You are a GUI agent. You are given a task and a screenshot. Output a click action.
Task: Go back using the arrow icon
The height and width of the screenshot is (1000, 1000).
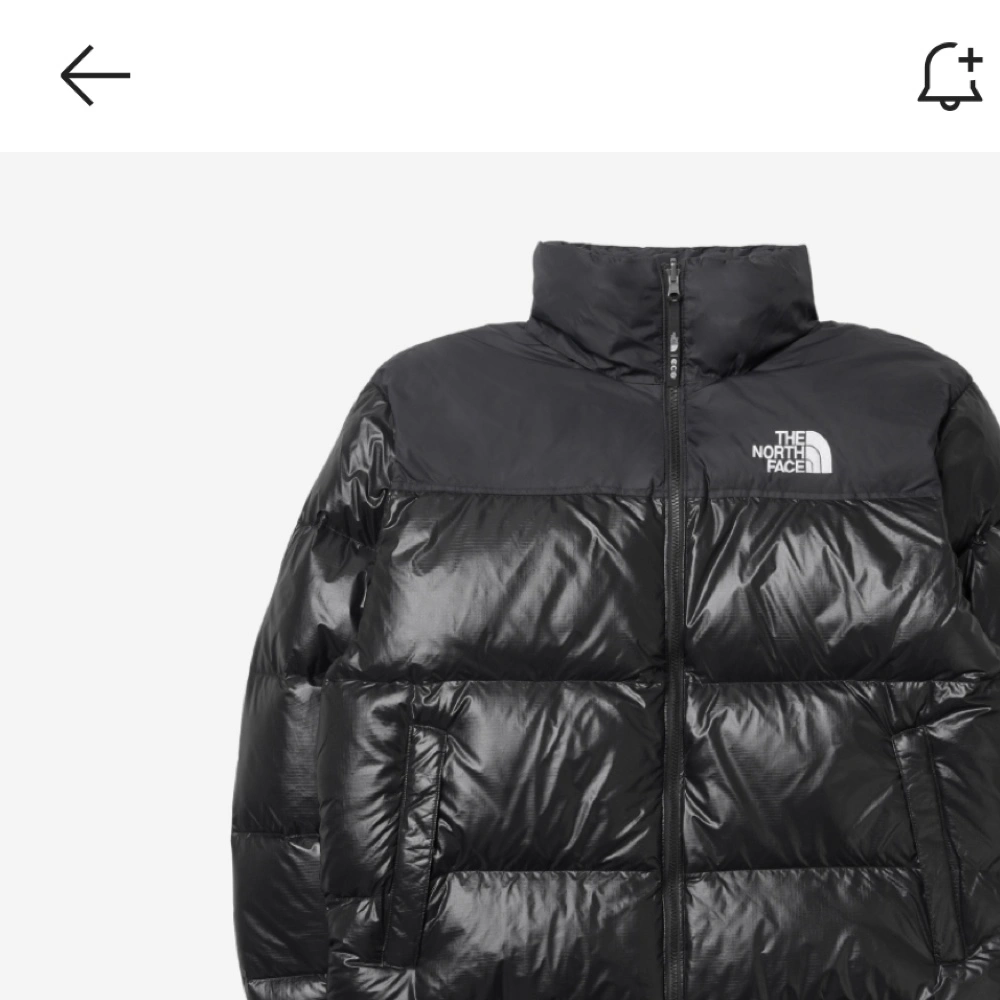point(95,75)
